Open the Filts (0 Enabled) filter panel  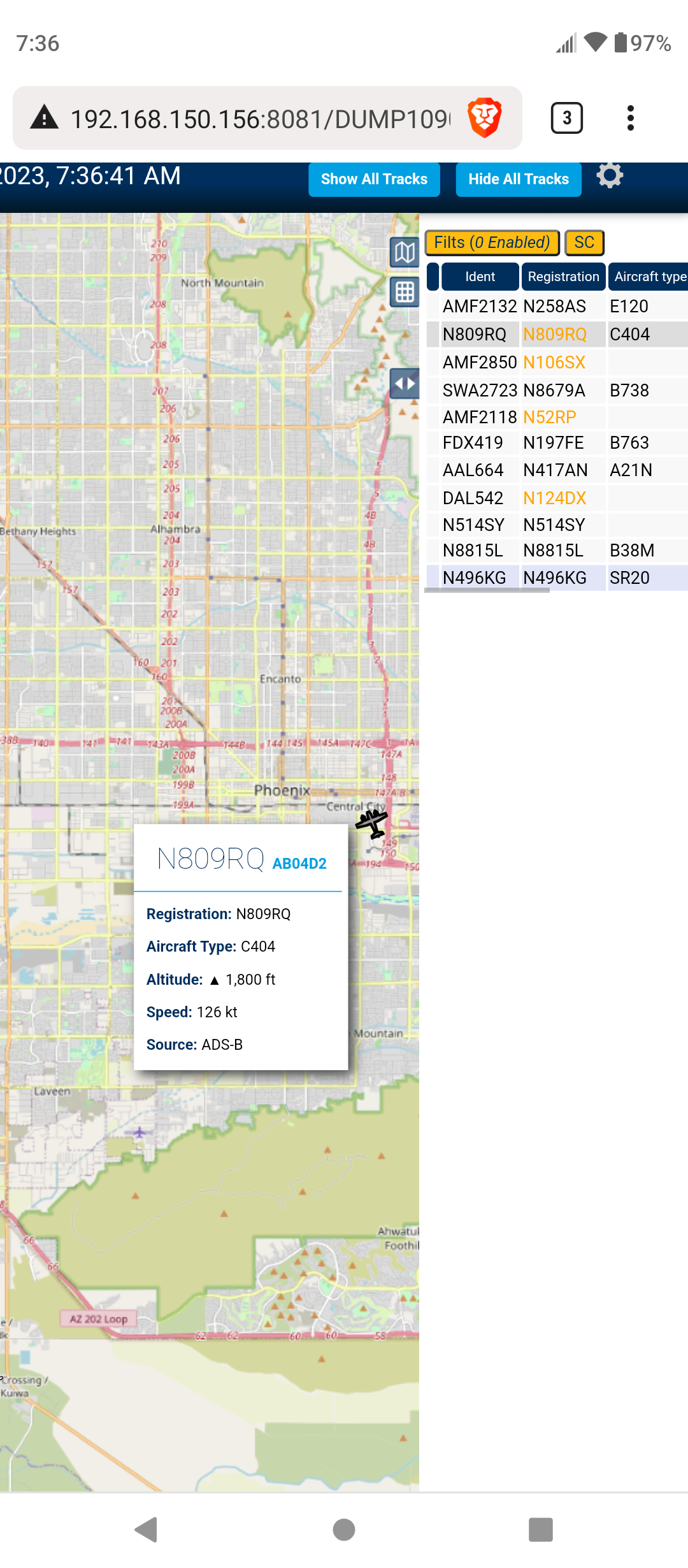[x=492, y=243]
